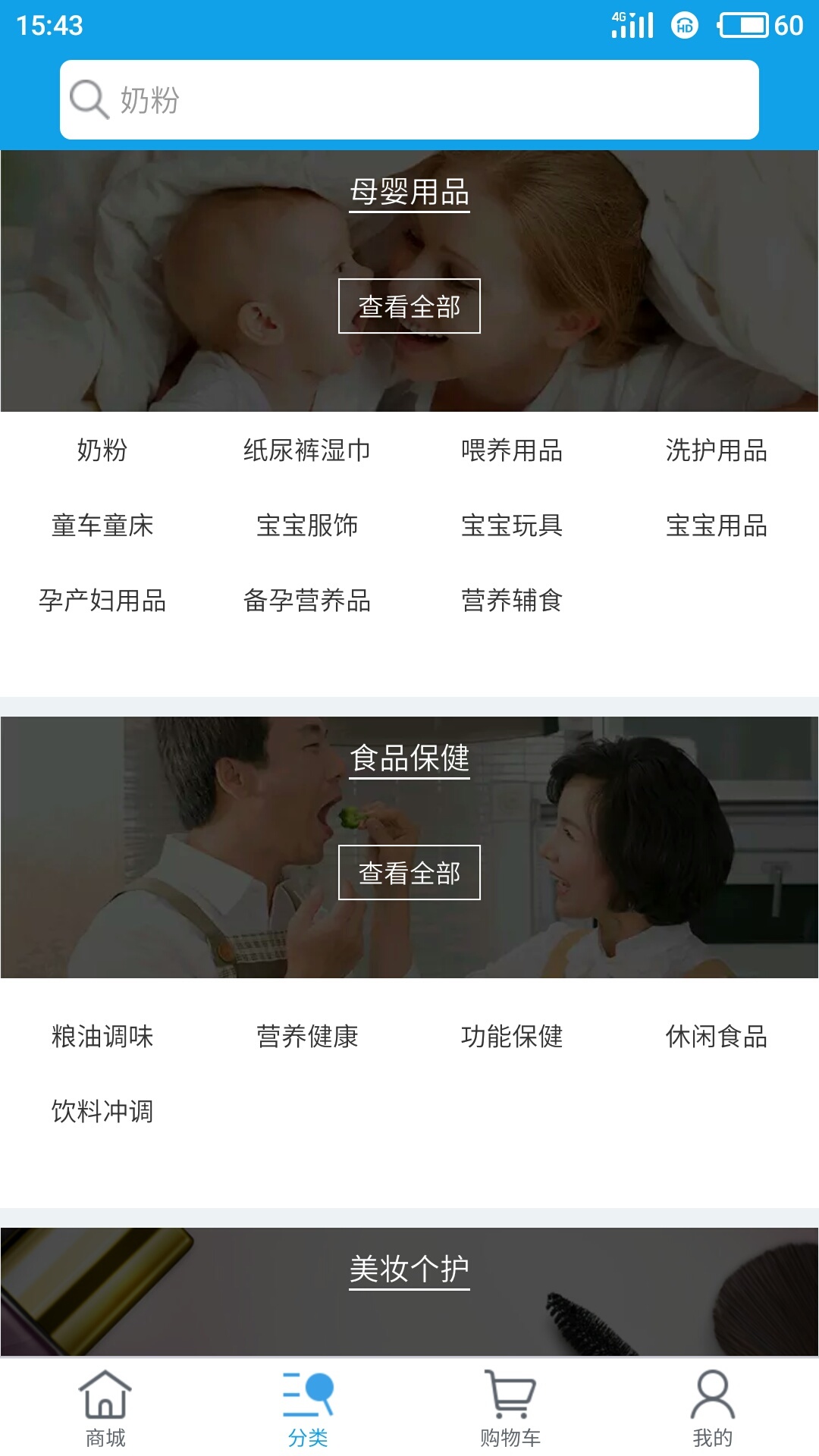Tap the 奶粉 search box
Viewport: 819px width, 1456px height.
(x=409, y=99)
